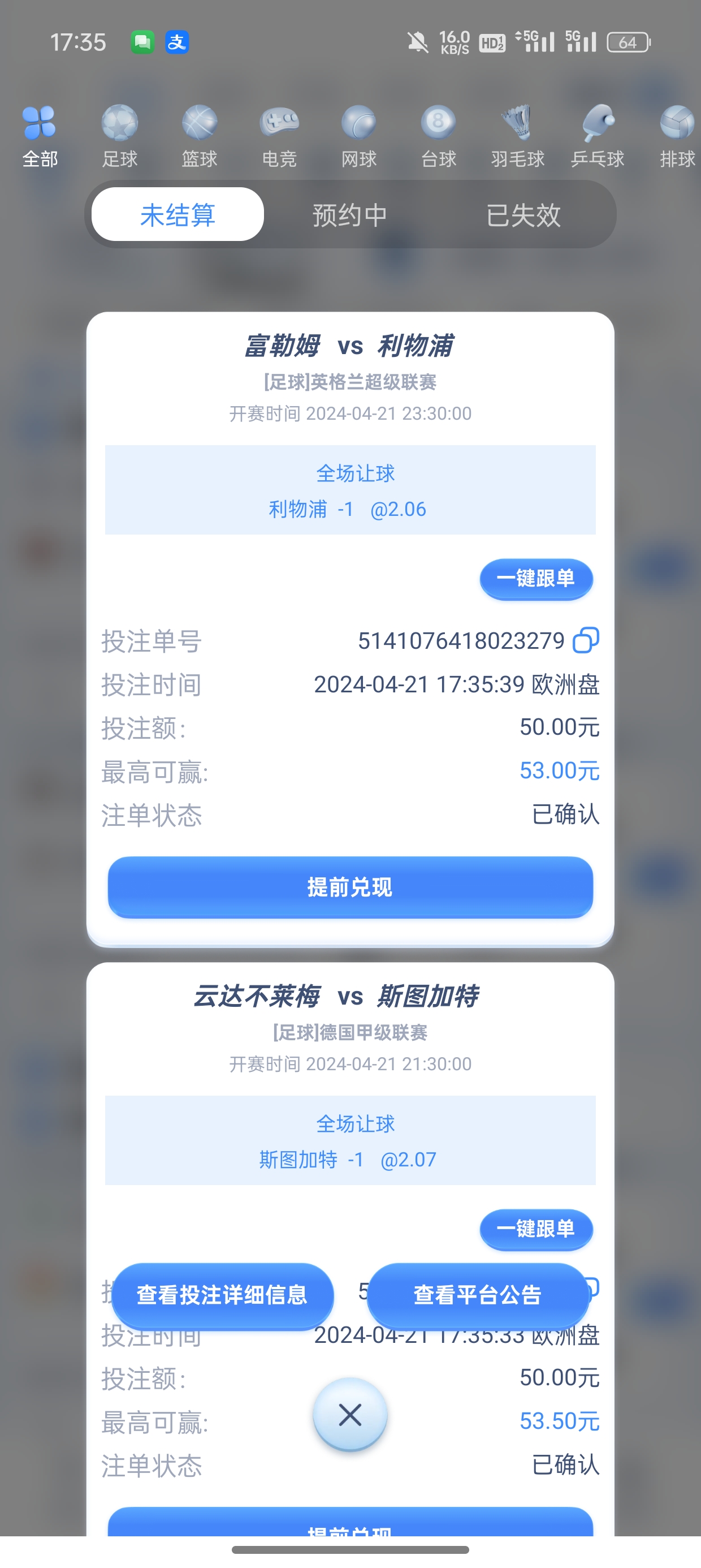Switch to the 足球 category
Screen dimensions: 701x1568
(x=119, y=136)
